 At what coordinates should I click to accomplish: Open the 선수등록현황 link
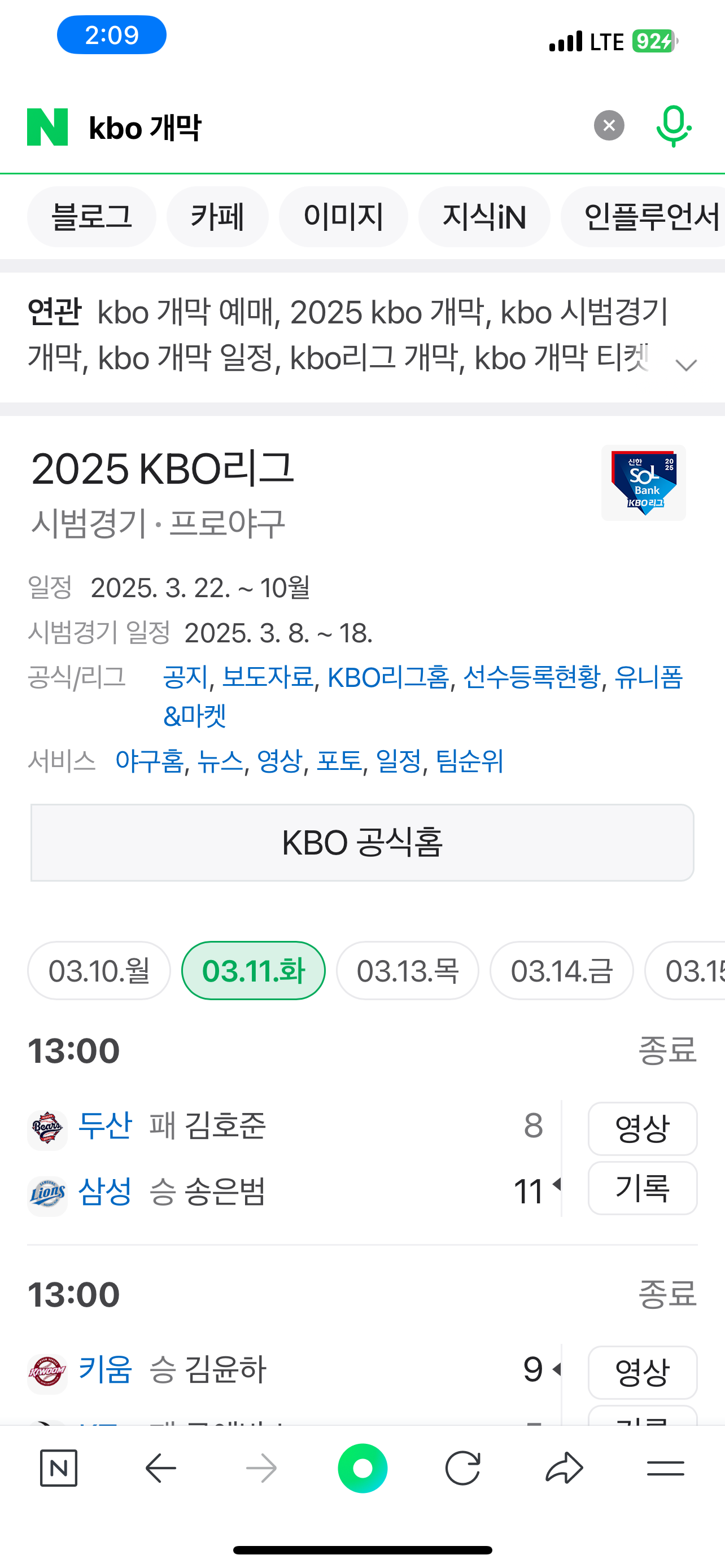pyautogui.click(x=531, y=677)
